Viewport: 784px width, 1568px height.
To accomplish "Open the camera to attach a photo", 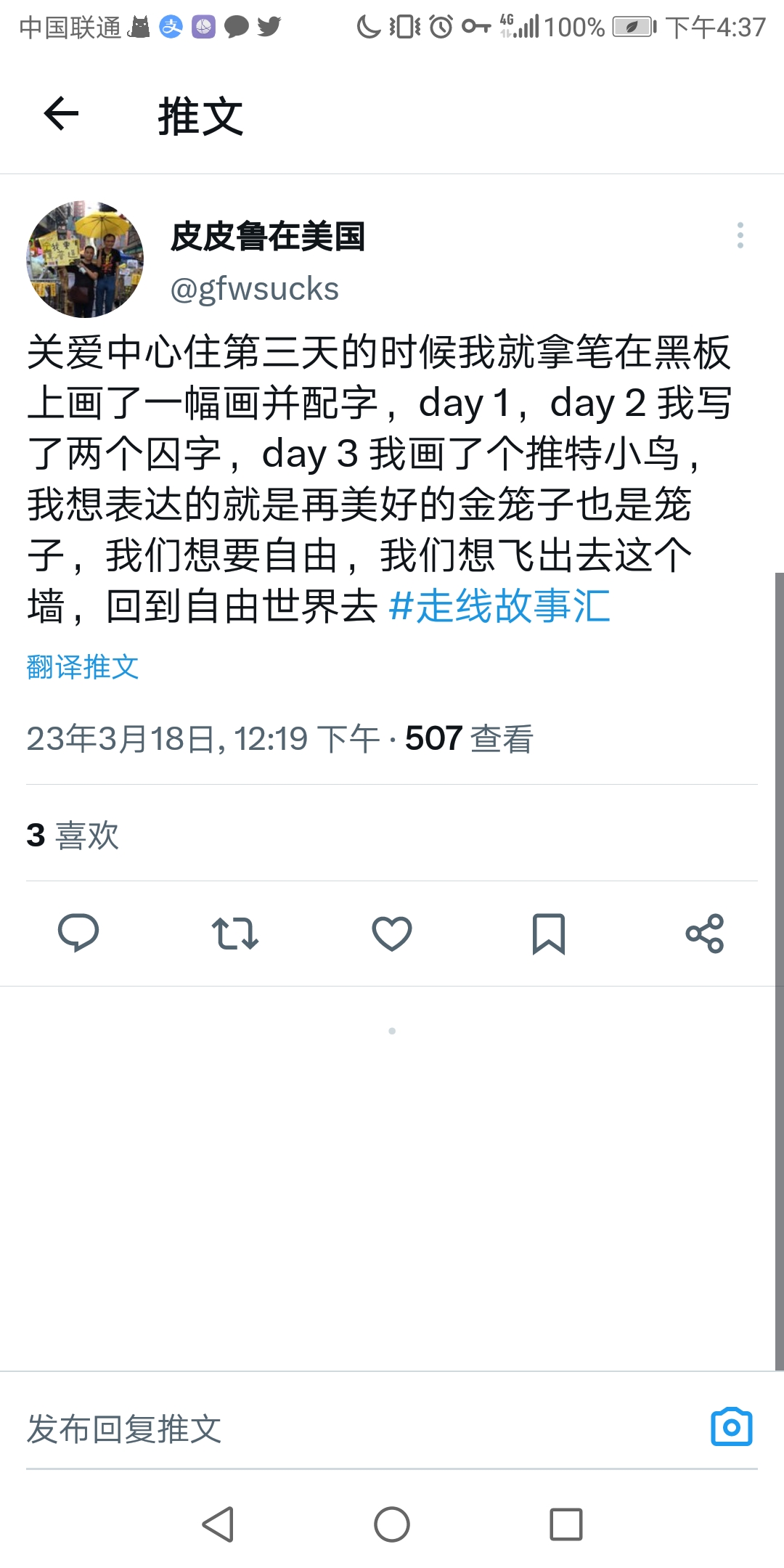I will pos(732,1427).
